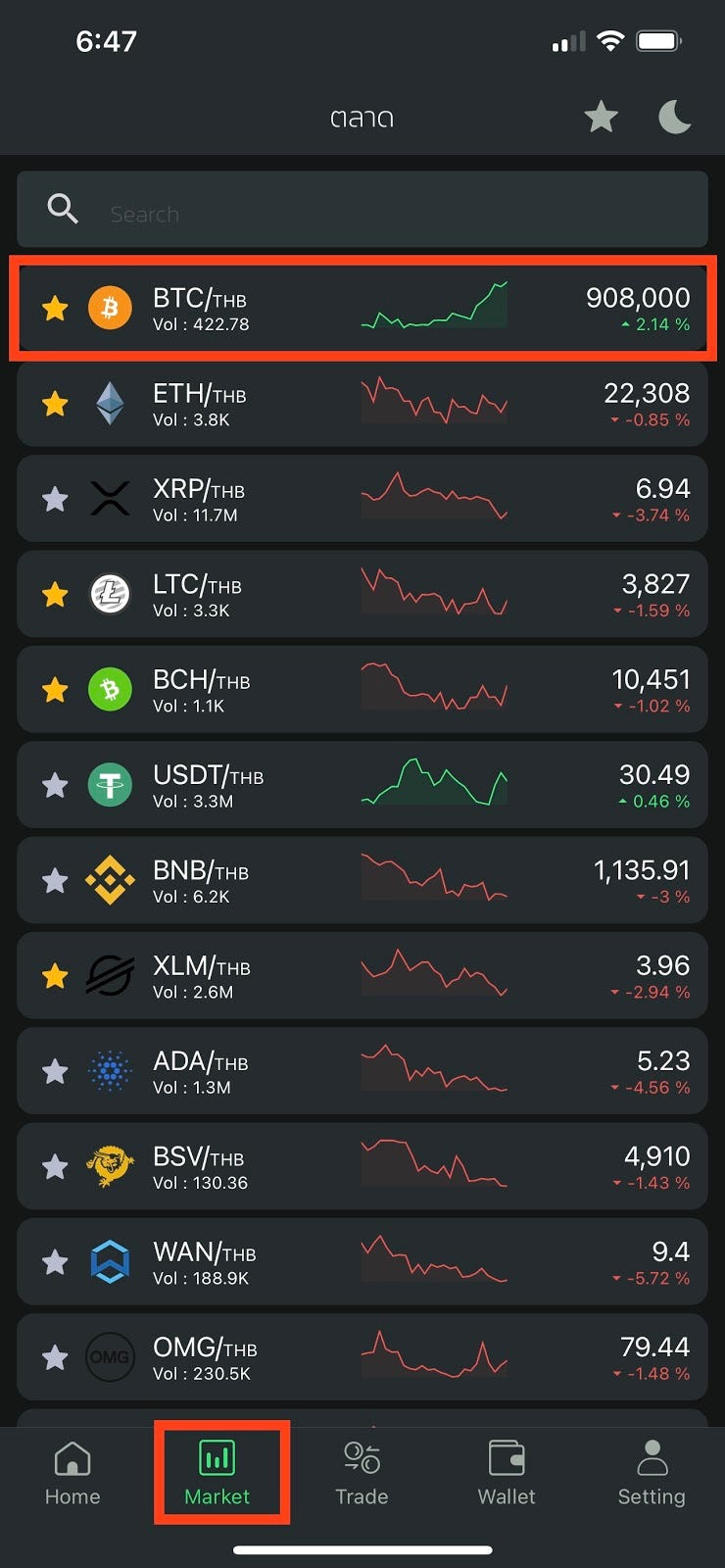
Task: Mark BSV/THB as favorite
Action: [x=55, y=1167]
